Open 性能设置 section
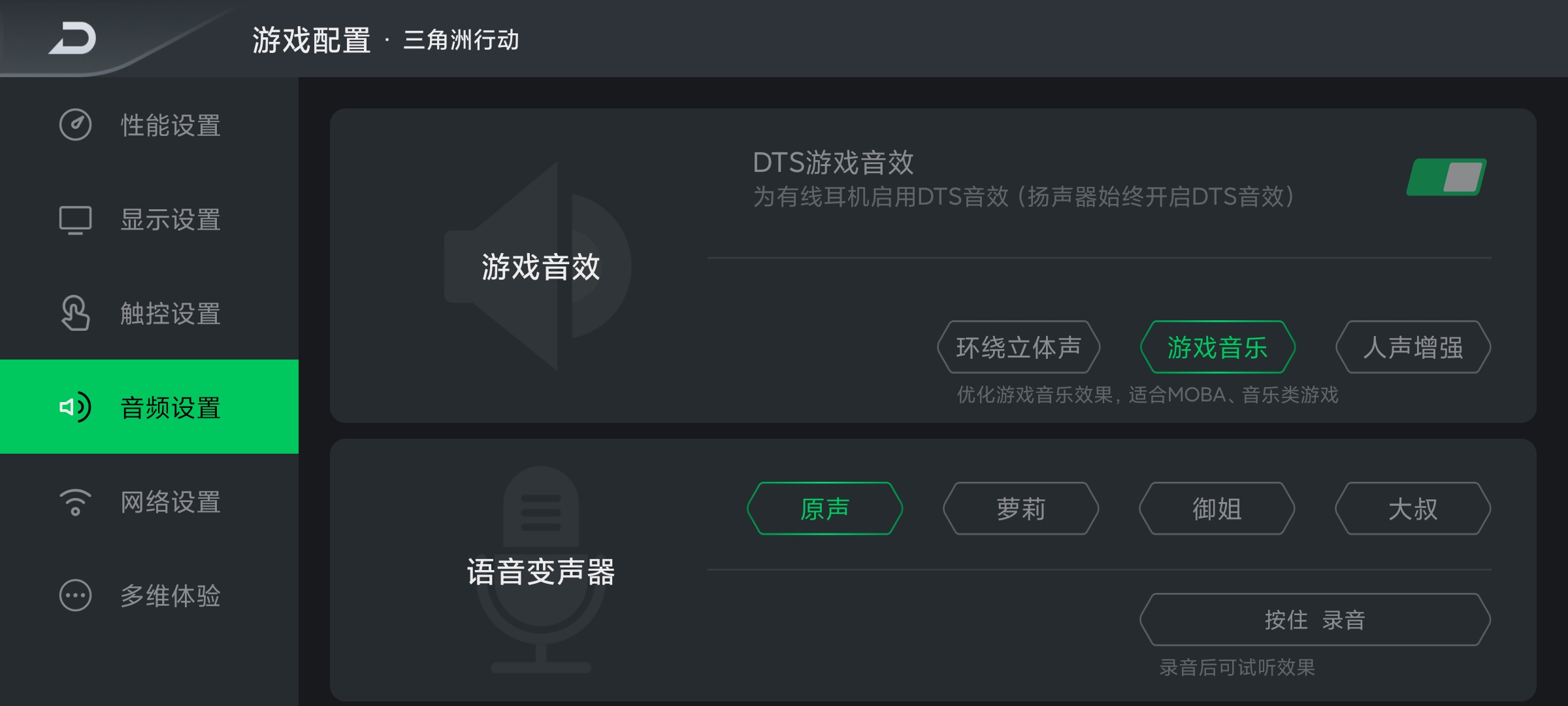The width and height of the screenshot is (1568, 706). tap(149, 126)
